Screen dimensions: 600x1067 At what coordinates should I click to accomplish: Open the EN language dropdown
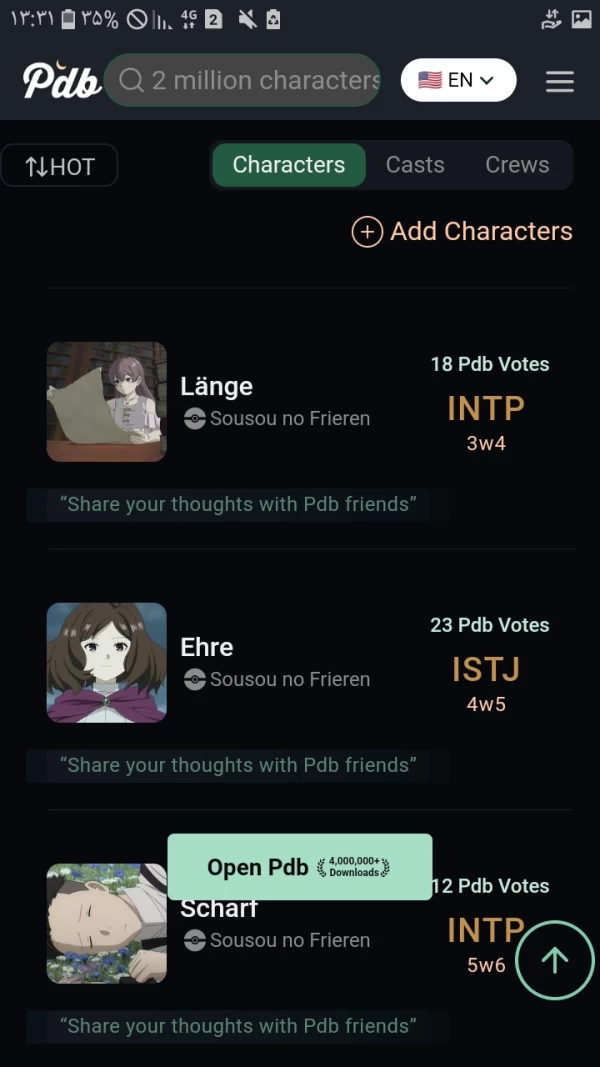[458, 80]
